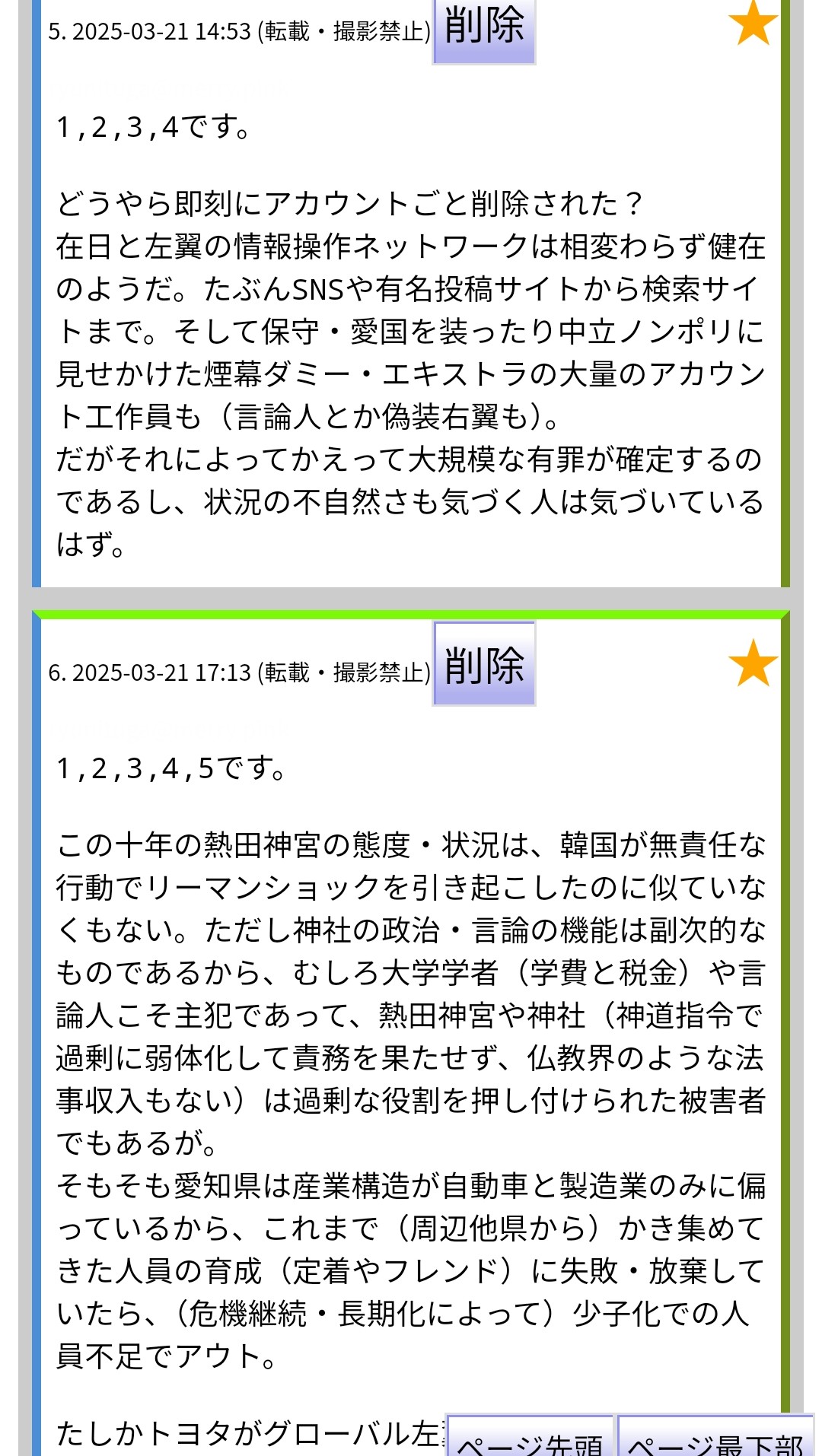Star comment 6 from 17:13
822x1456 pixels.
pyautogui.click(x=753, y=663)
